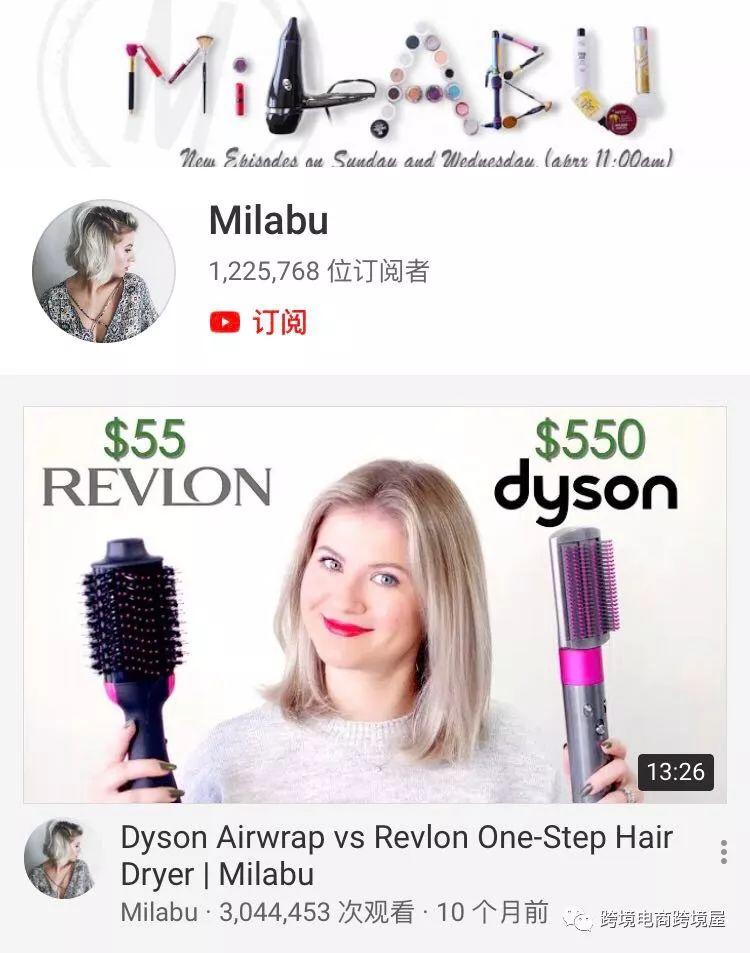
Task: Subscribe to the Milabu channel
Action: pos(258,322)
